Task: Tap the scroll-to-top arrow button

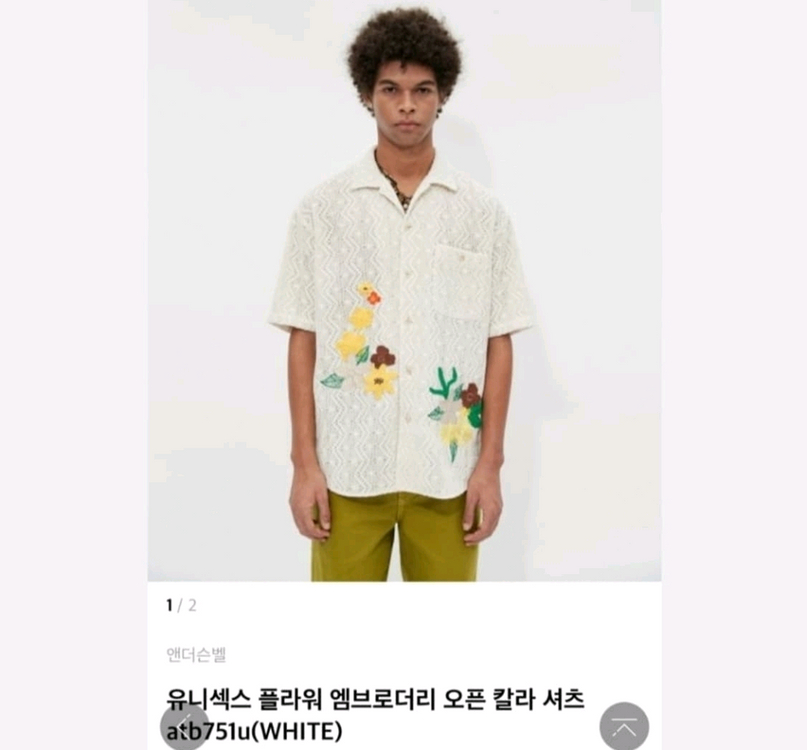Action: pos(624,727)
